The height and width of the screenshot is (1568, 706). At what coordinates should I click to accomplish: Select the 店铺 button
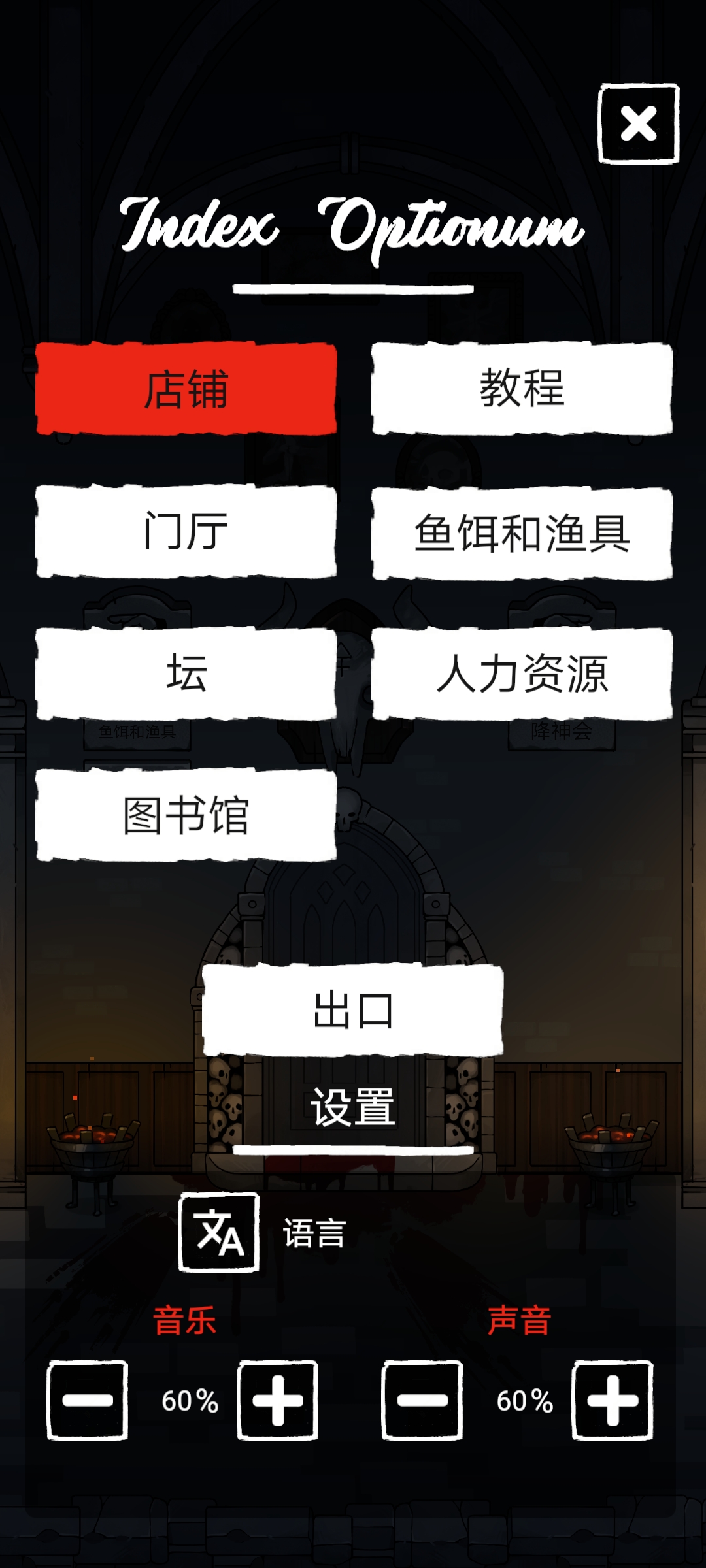[x=186, y=389]
